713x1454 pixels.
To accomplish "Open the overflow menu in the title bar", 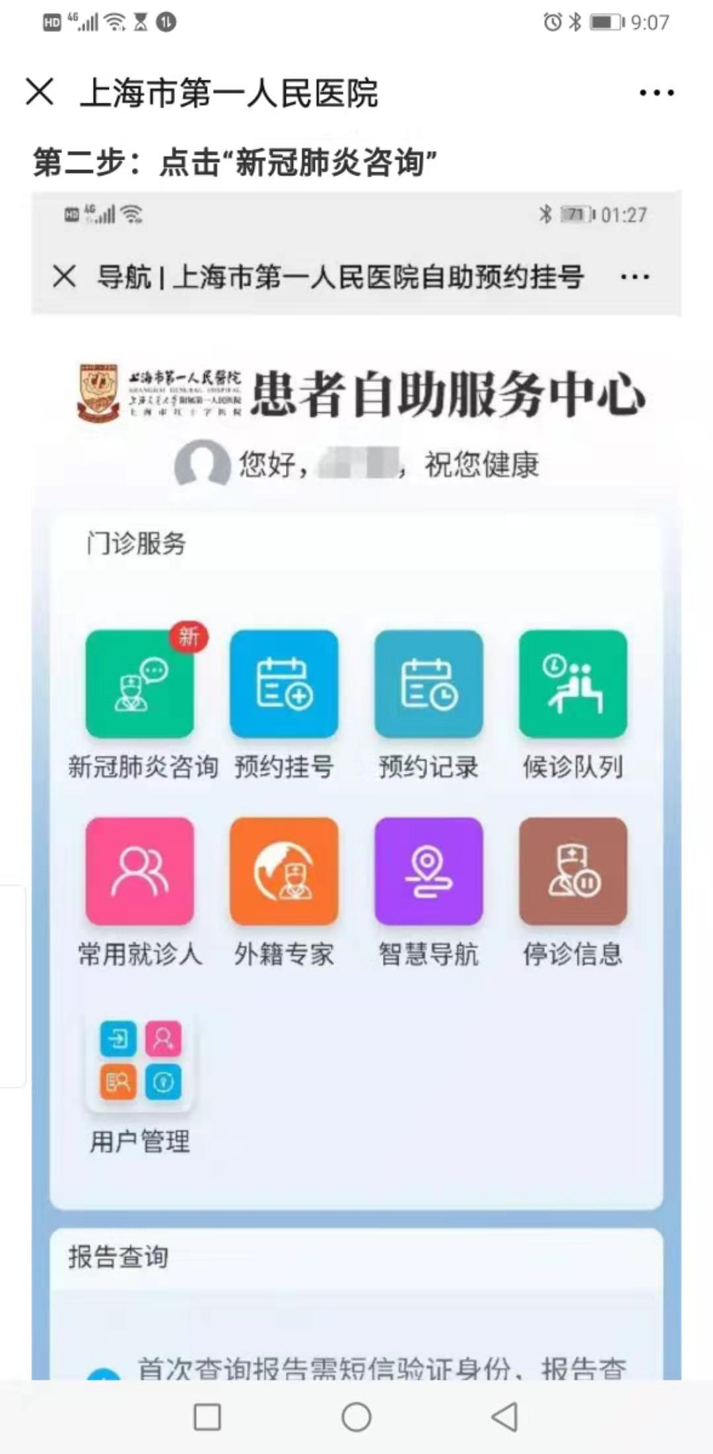I will coord(656,93).
